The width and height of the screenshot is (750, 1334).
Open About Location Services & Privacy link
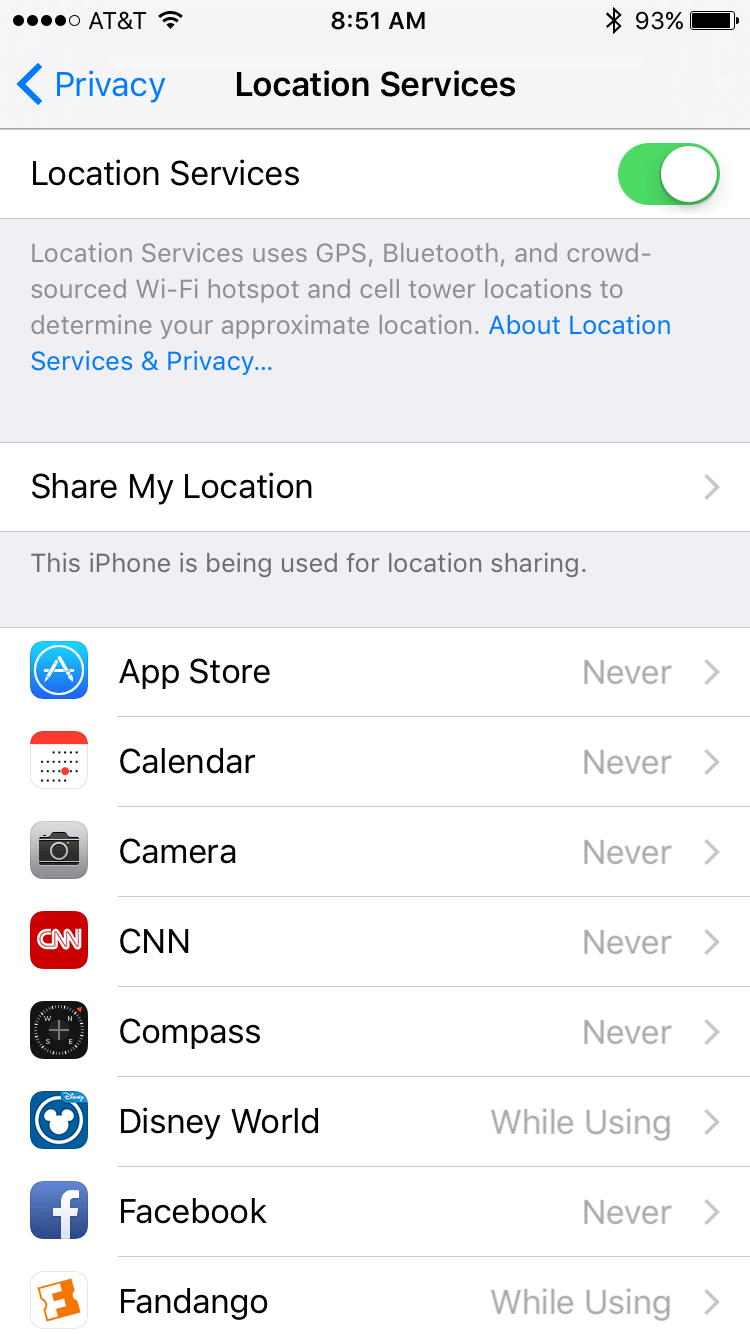pyautogui.click(x=578, y=326)
